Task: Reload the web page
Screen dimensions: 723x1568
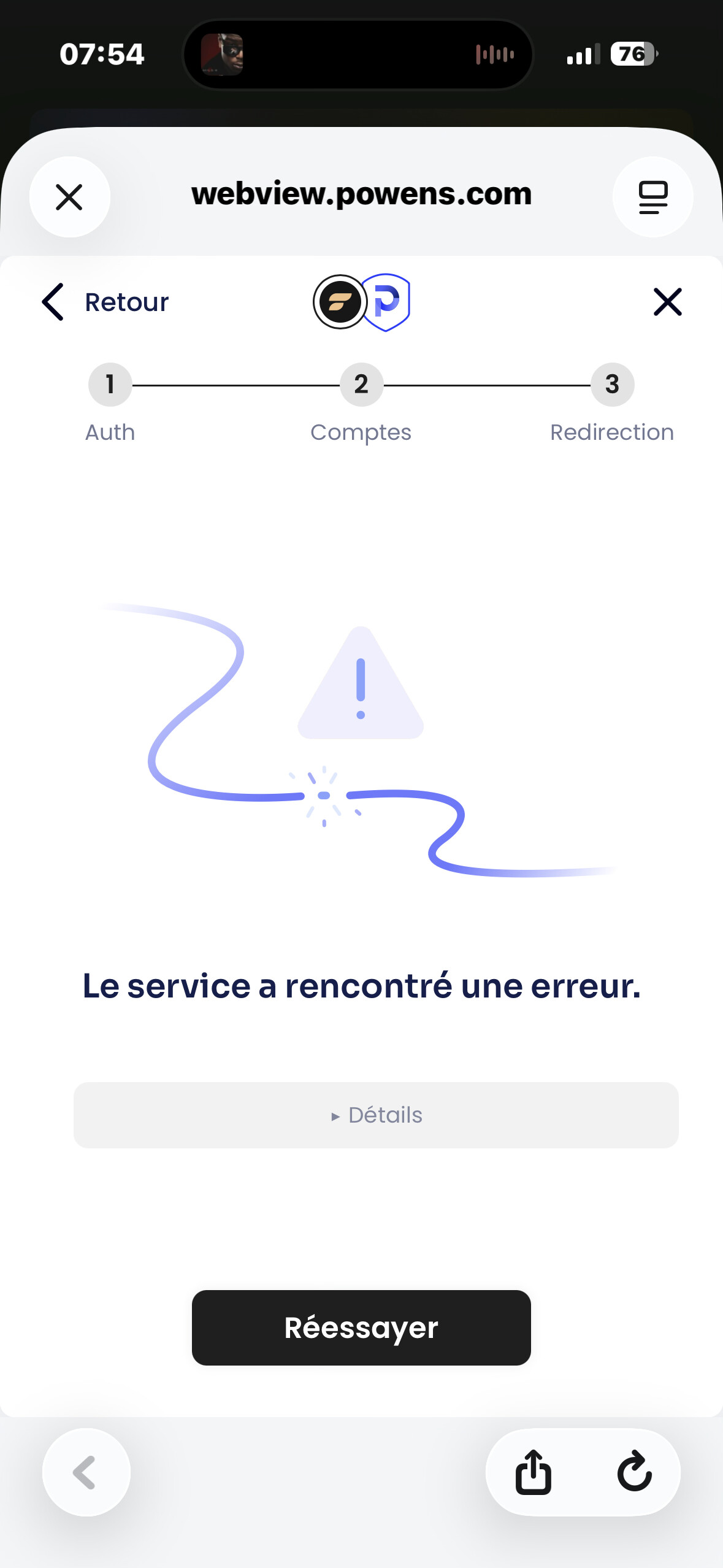Action: pyautogui.click(x=634, y=1472)
